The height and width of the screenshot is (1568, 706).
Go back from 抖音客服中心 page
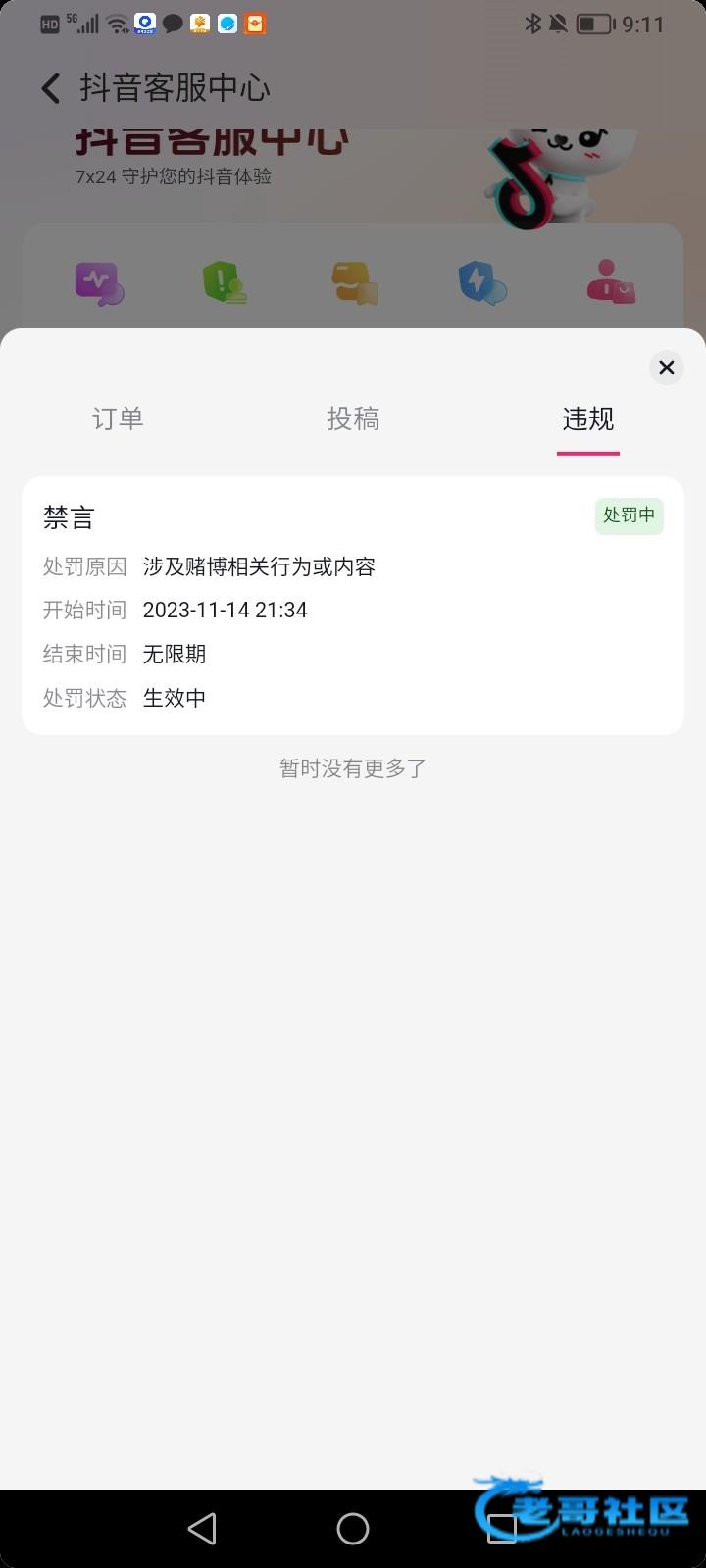click(x=51, y=88)
